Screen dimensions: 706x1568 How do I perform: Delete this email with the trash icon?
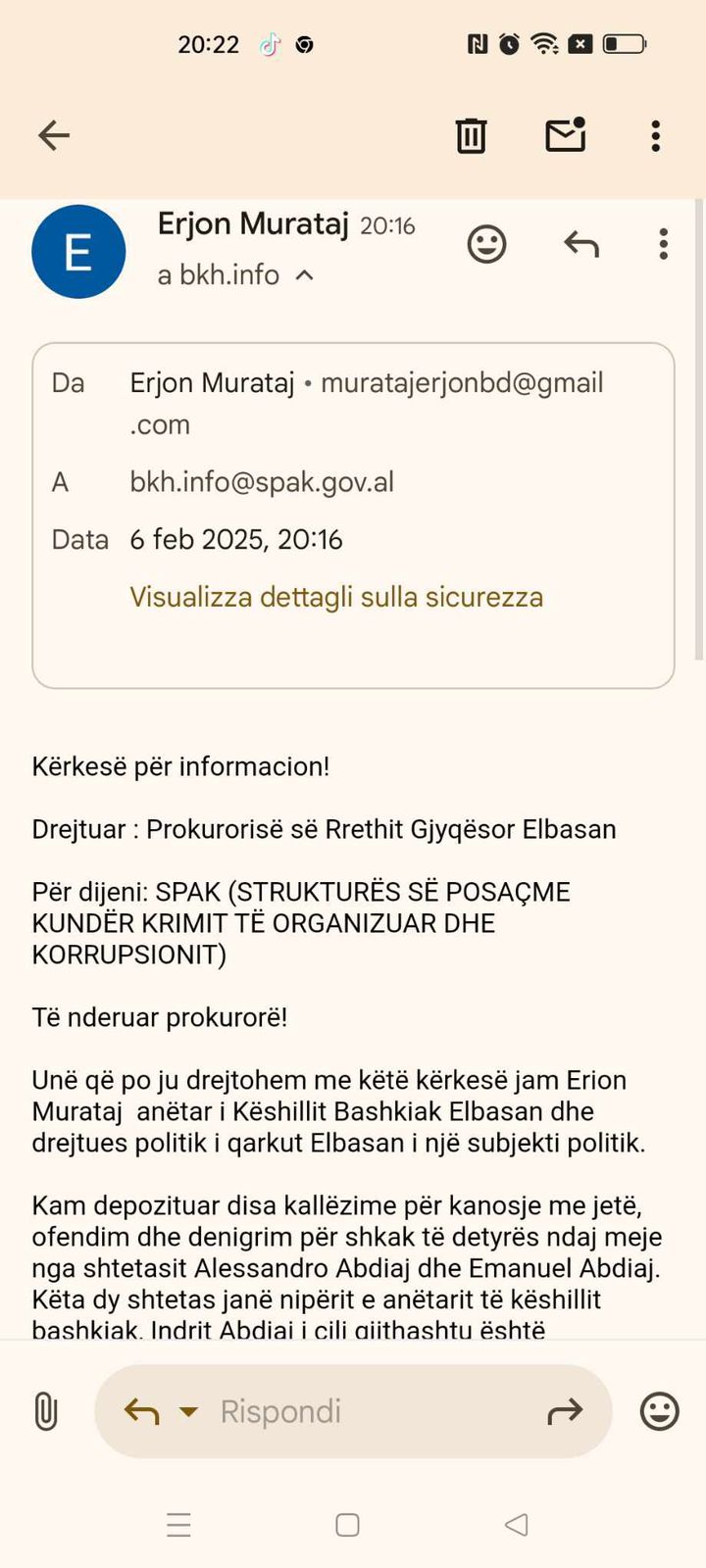pos(471,135)
